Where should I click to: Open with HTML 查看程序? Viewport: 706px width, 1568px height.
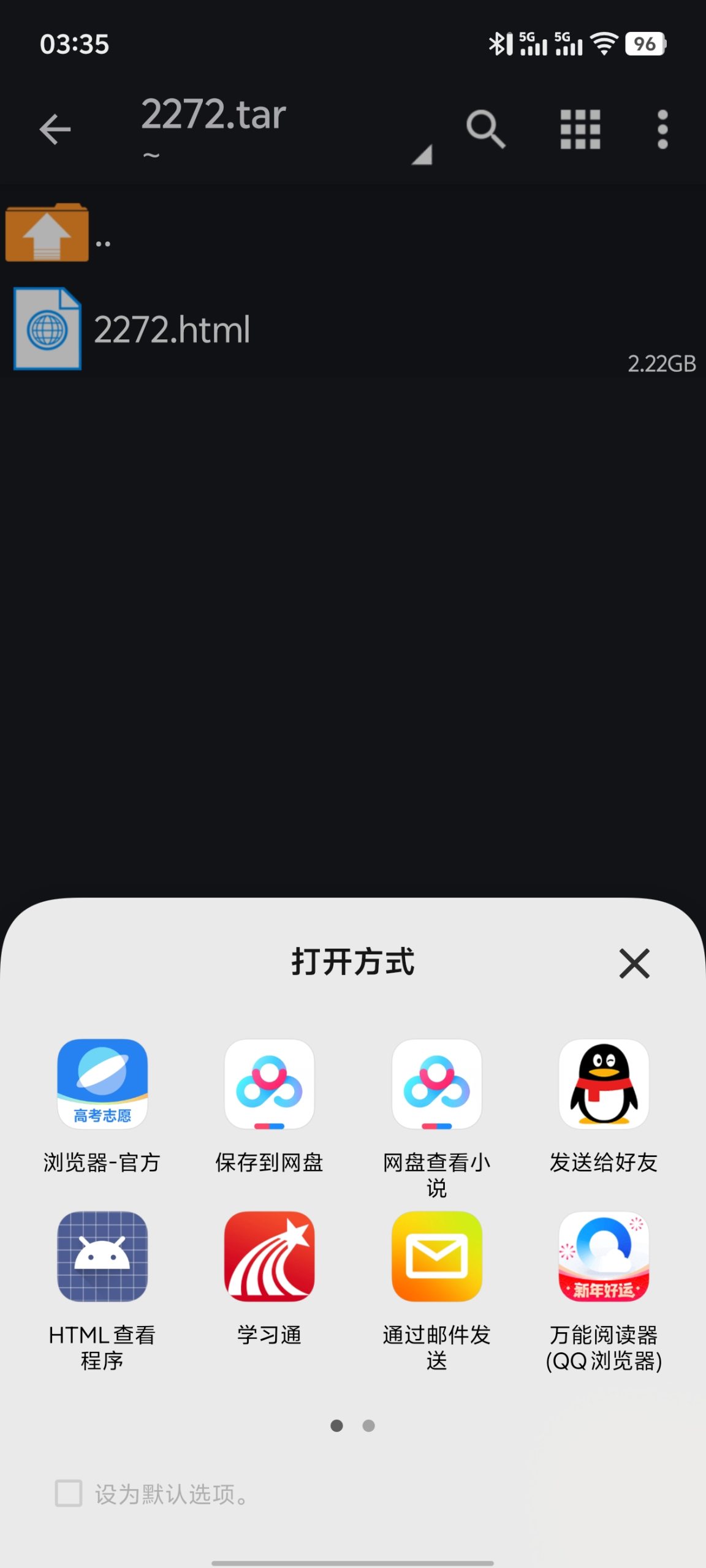(102, 1257)
